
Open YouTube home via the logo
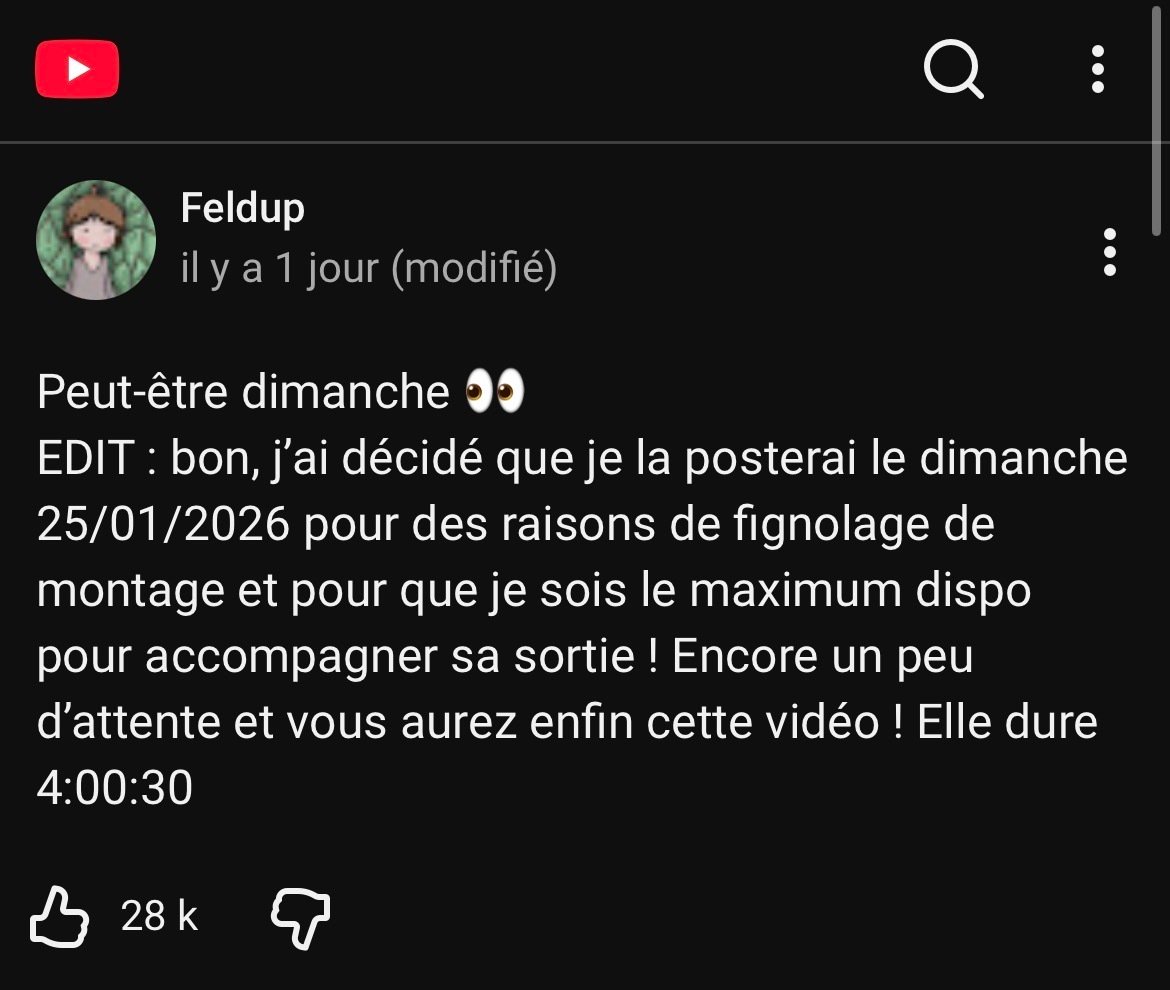tap(77, 69)
